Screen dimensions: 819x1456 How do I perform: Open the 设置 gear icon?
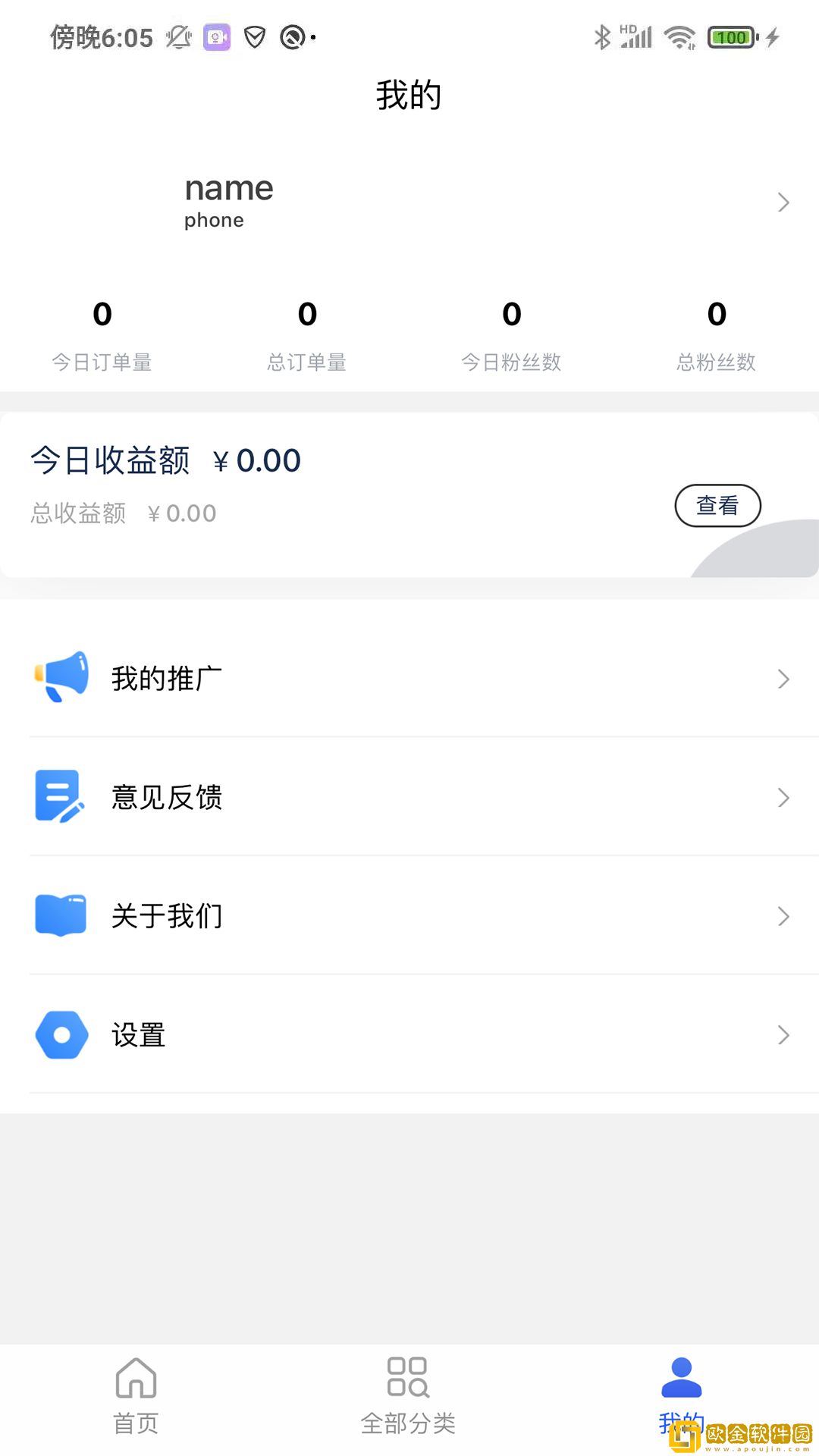(x=61, y=1034)
